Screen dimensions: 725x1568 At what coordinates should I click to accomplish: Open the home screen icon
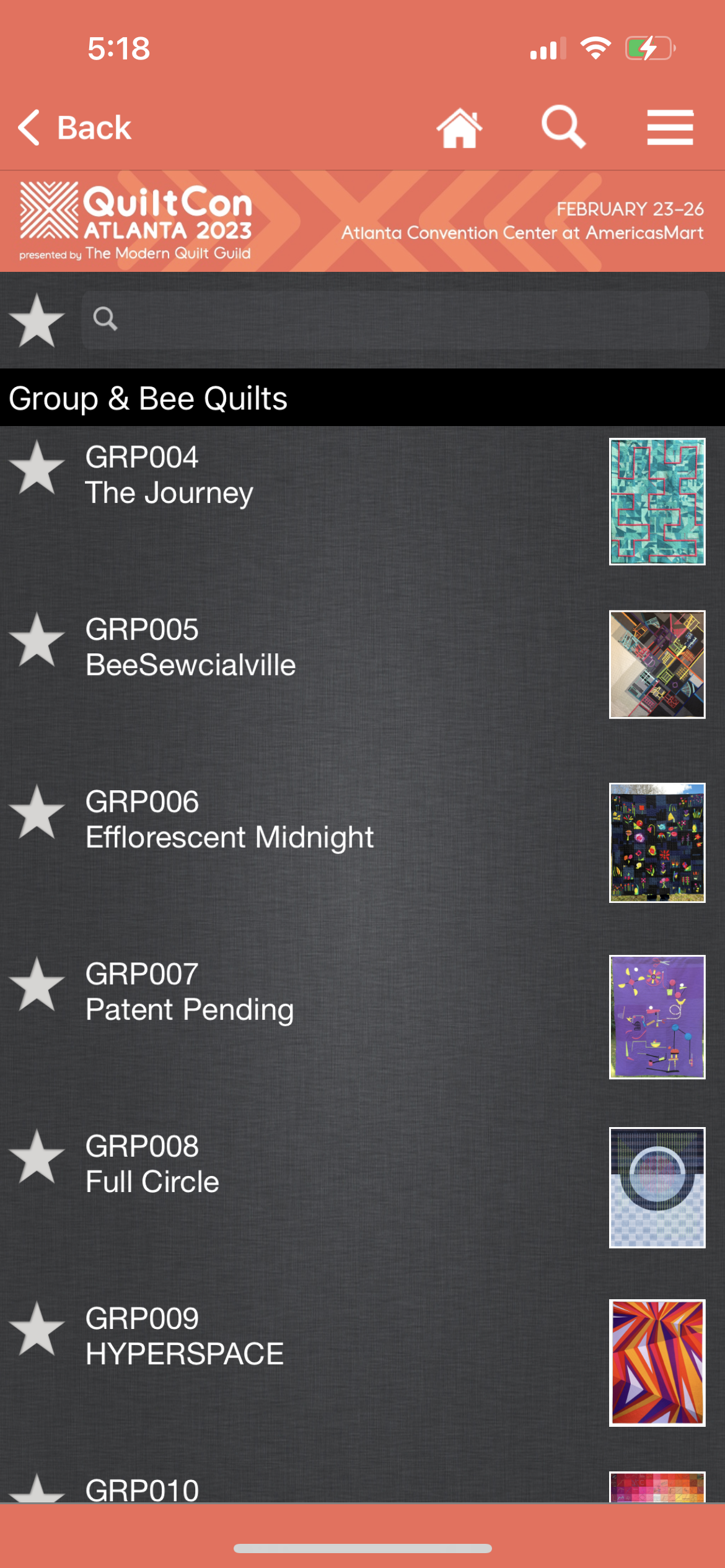(x=459, y=128)
